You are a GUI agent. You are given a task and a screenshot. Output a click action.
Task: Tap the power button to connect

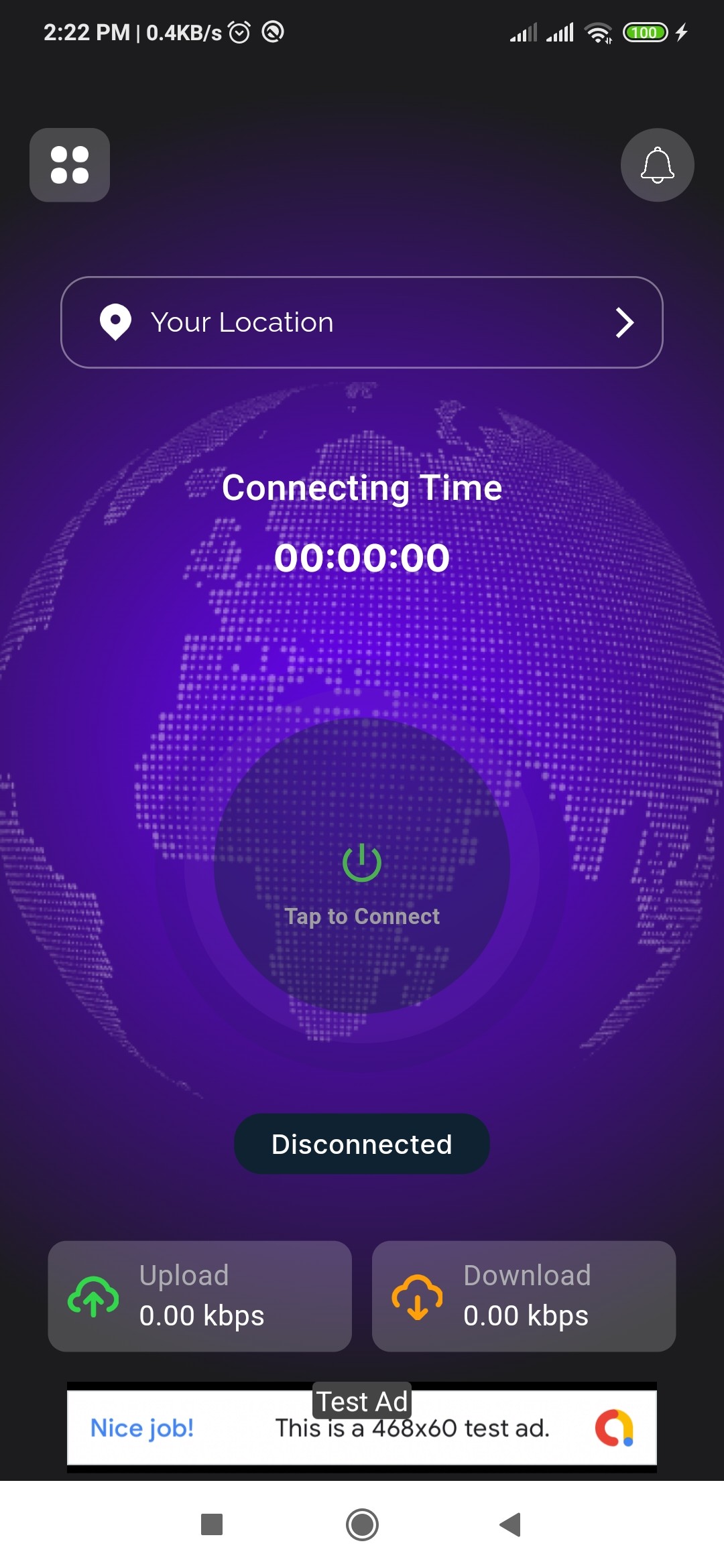coord(362,865)
